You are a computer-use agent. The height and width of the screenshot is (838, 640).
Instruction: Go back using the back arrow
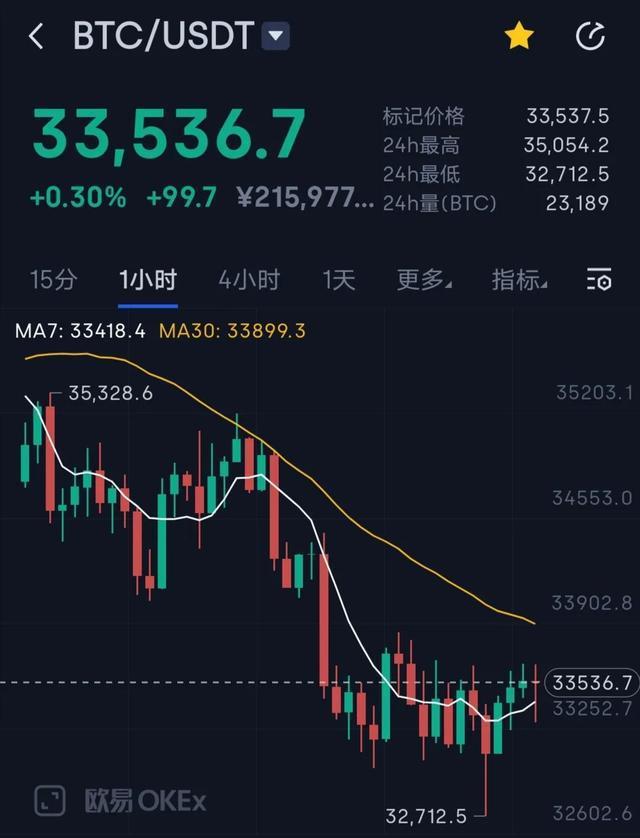click(x=37, y=37)
